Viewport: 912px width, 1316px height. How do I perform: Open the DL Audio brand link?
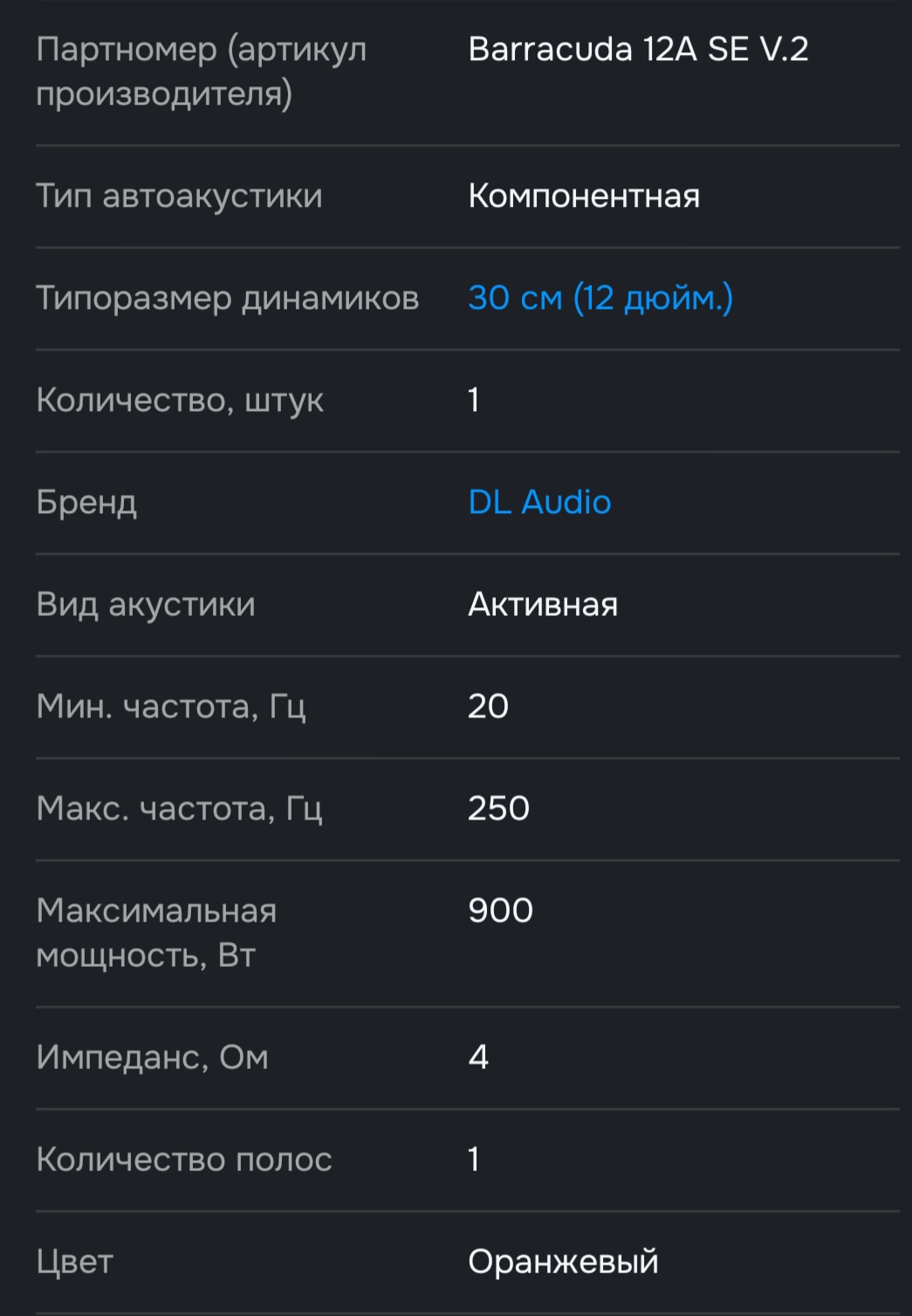pos(539,502)
